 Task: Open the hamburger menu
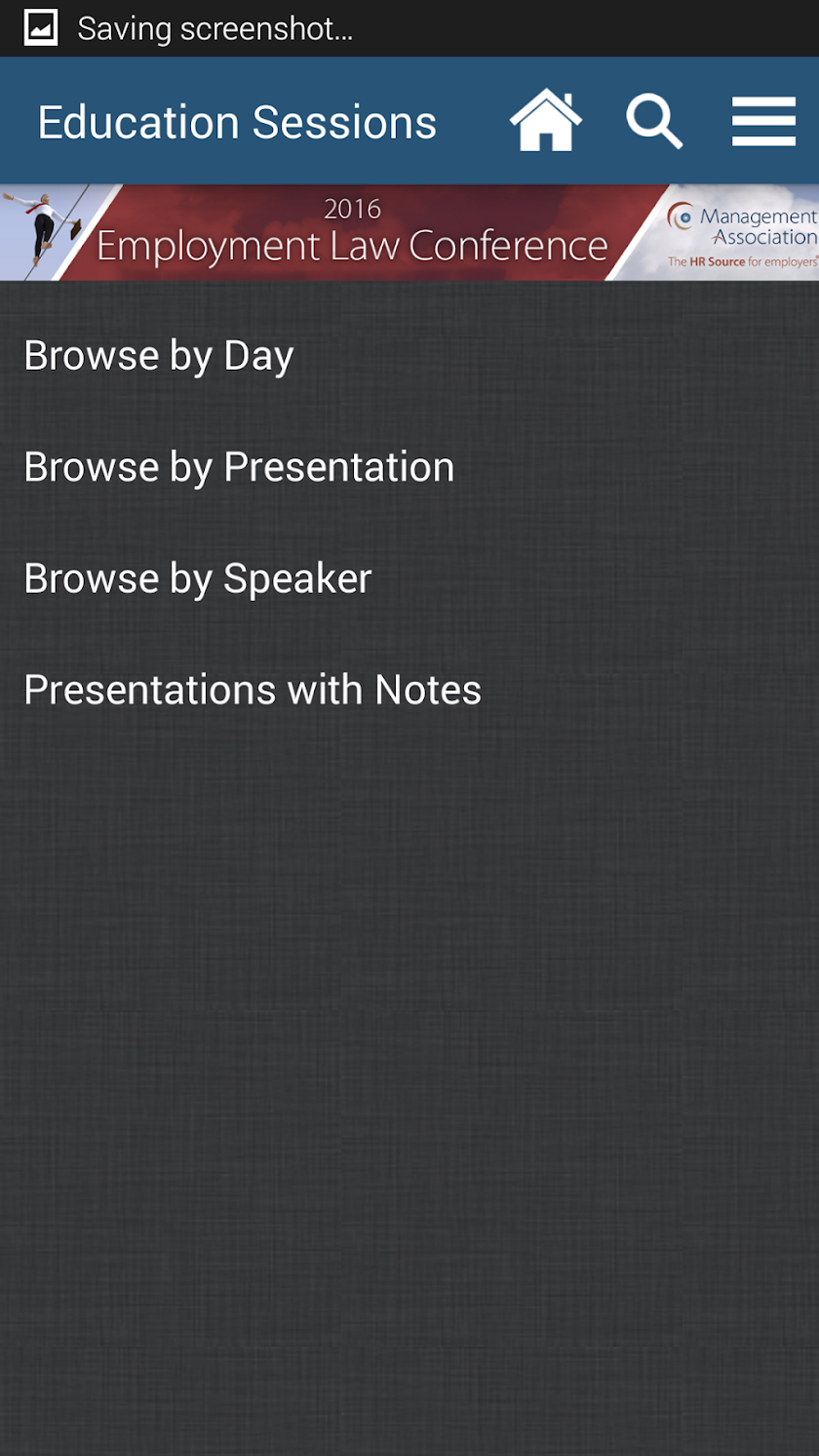[763, 122]
